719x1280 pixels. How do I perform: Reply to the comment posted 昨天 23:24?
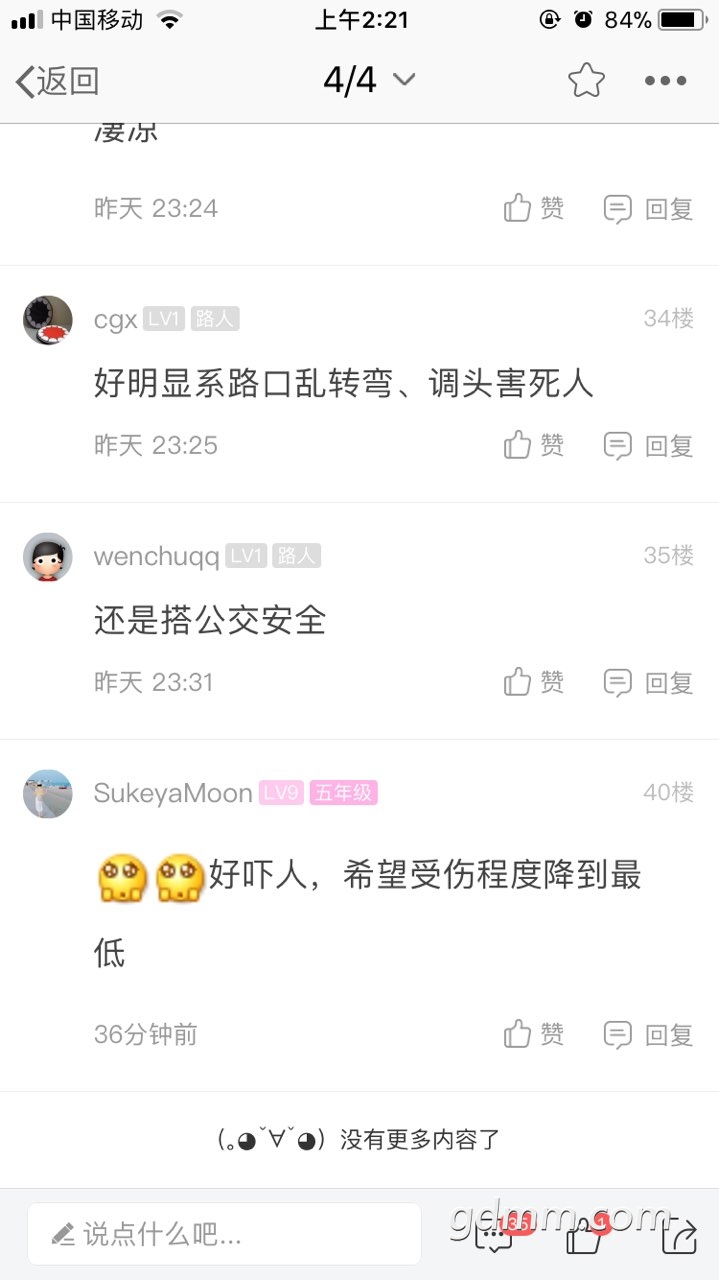click(649, 209)
